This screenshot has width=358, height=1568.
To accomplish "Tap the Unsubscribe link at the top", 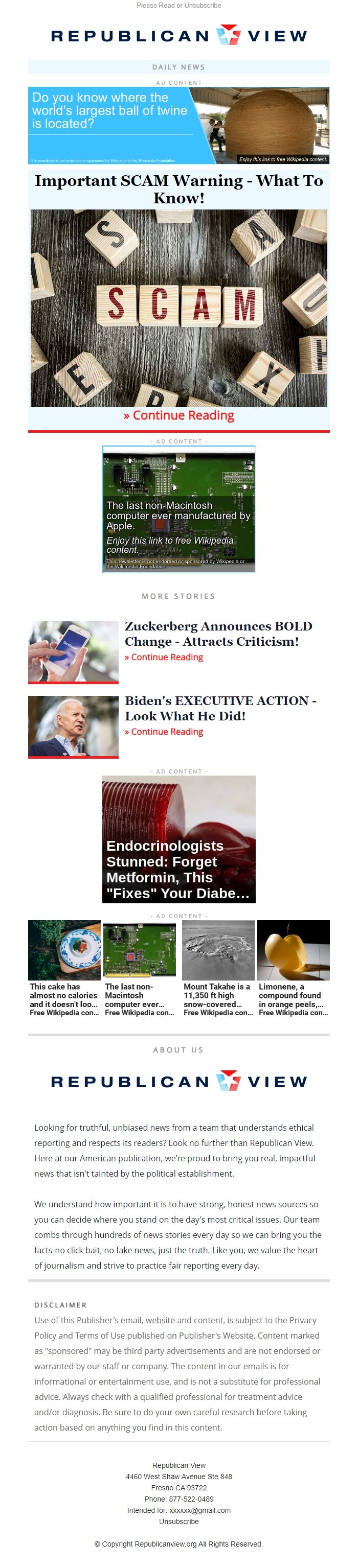I will [x=202, y=6].
